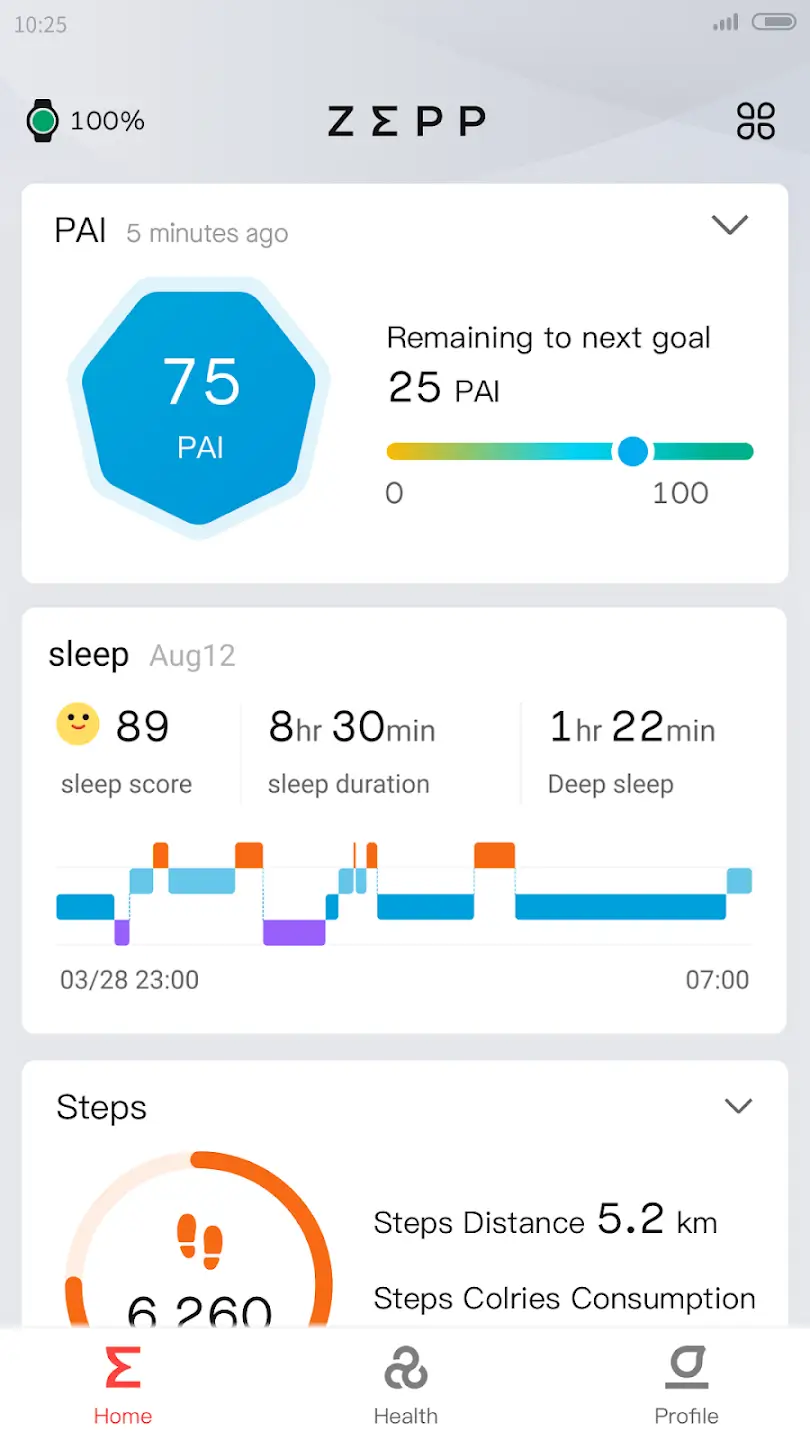810x1440 pixels.
Task: Open the watch device status icon
Action: [43, 121]
